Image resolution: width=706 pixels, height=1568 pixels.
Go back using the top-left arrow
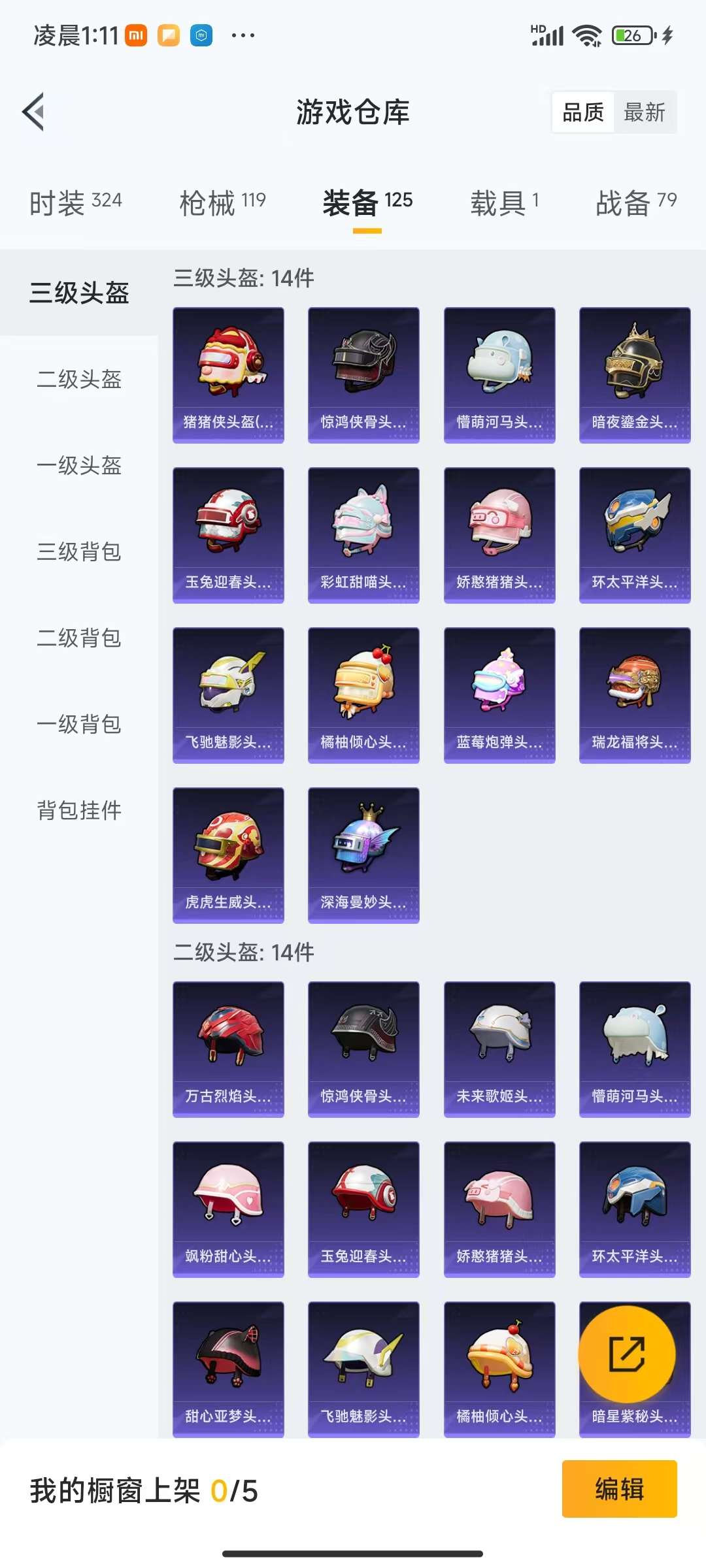point(34,112)
